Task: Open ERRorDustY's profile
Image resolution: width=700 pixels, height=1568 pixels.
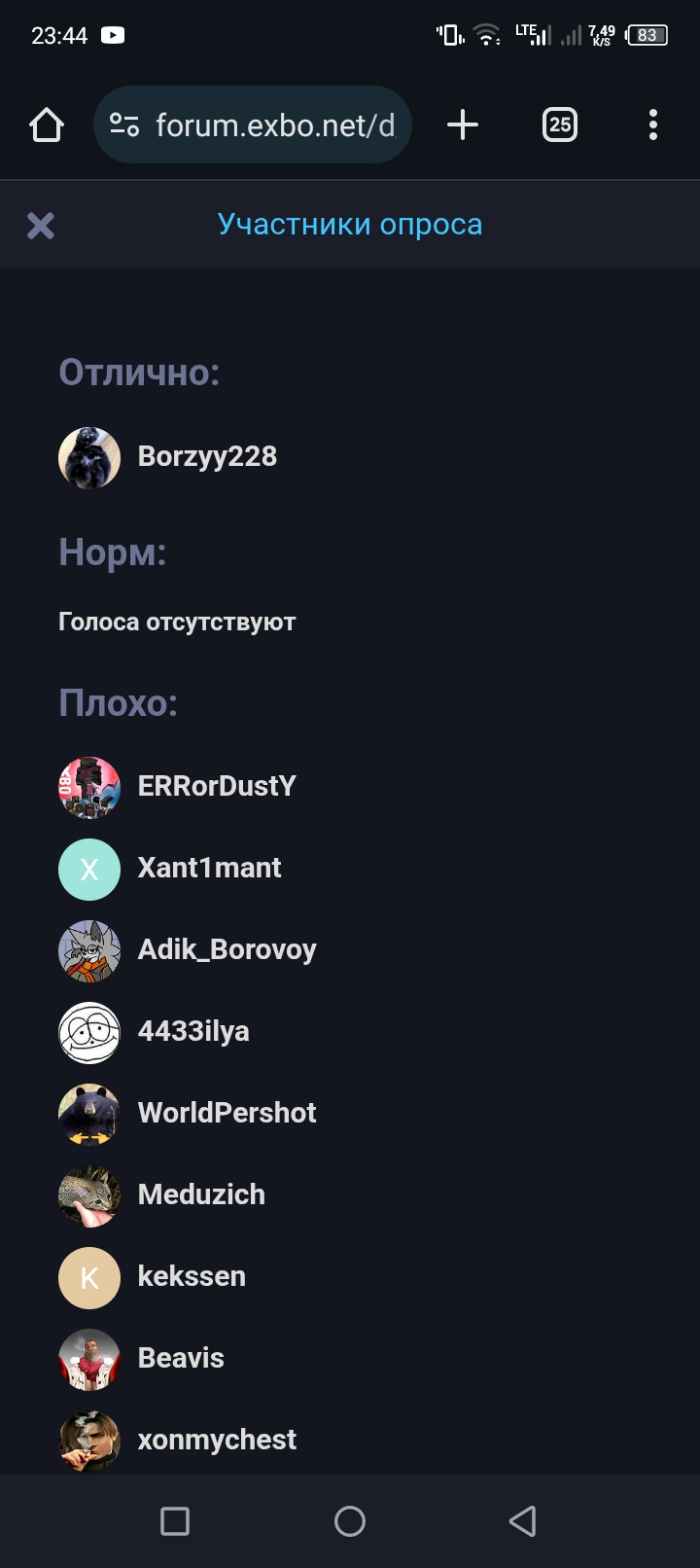Action: 216,786
